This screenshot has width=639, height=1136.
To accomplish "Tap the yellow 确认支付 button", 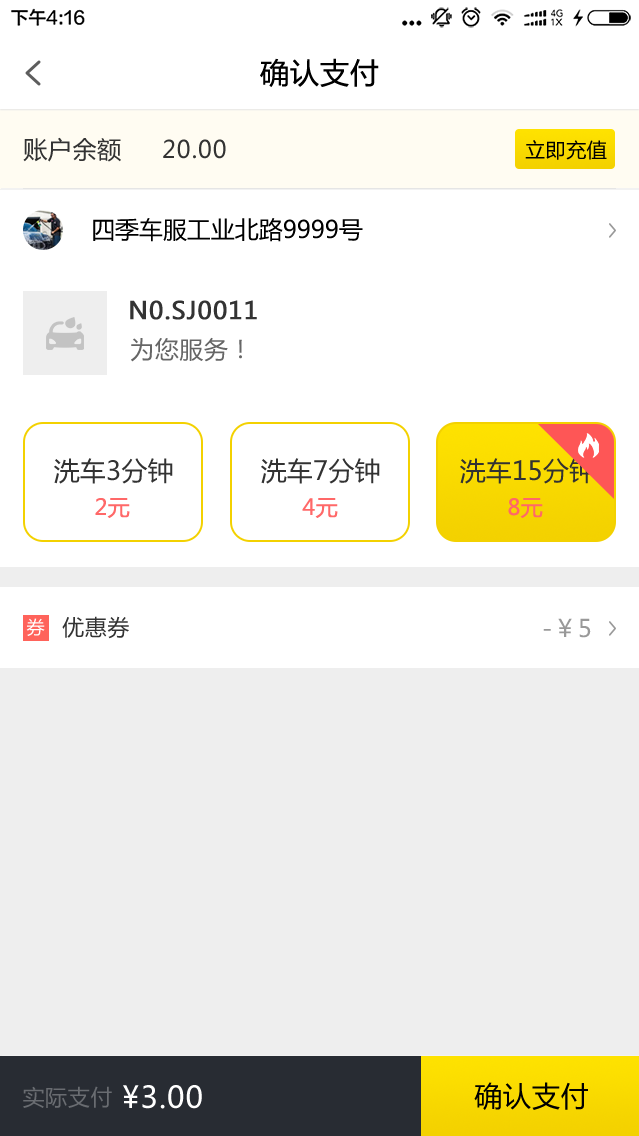I will coord(530,1096).
